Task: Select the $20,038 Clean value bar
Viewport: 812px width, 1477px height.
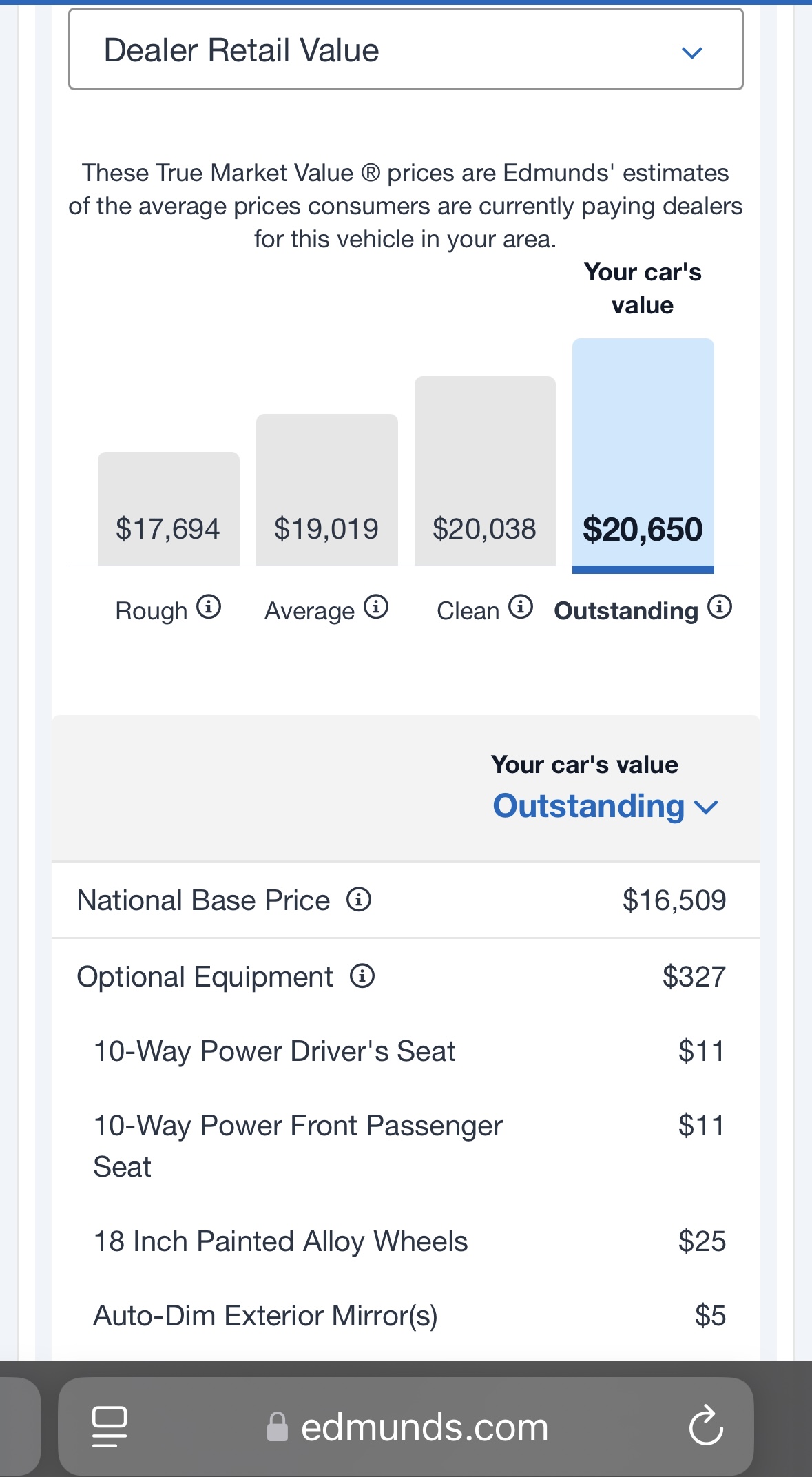Action: click(485, 471)
